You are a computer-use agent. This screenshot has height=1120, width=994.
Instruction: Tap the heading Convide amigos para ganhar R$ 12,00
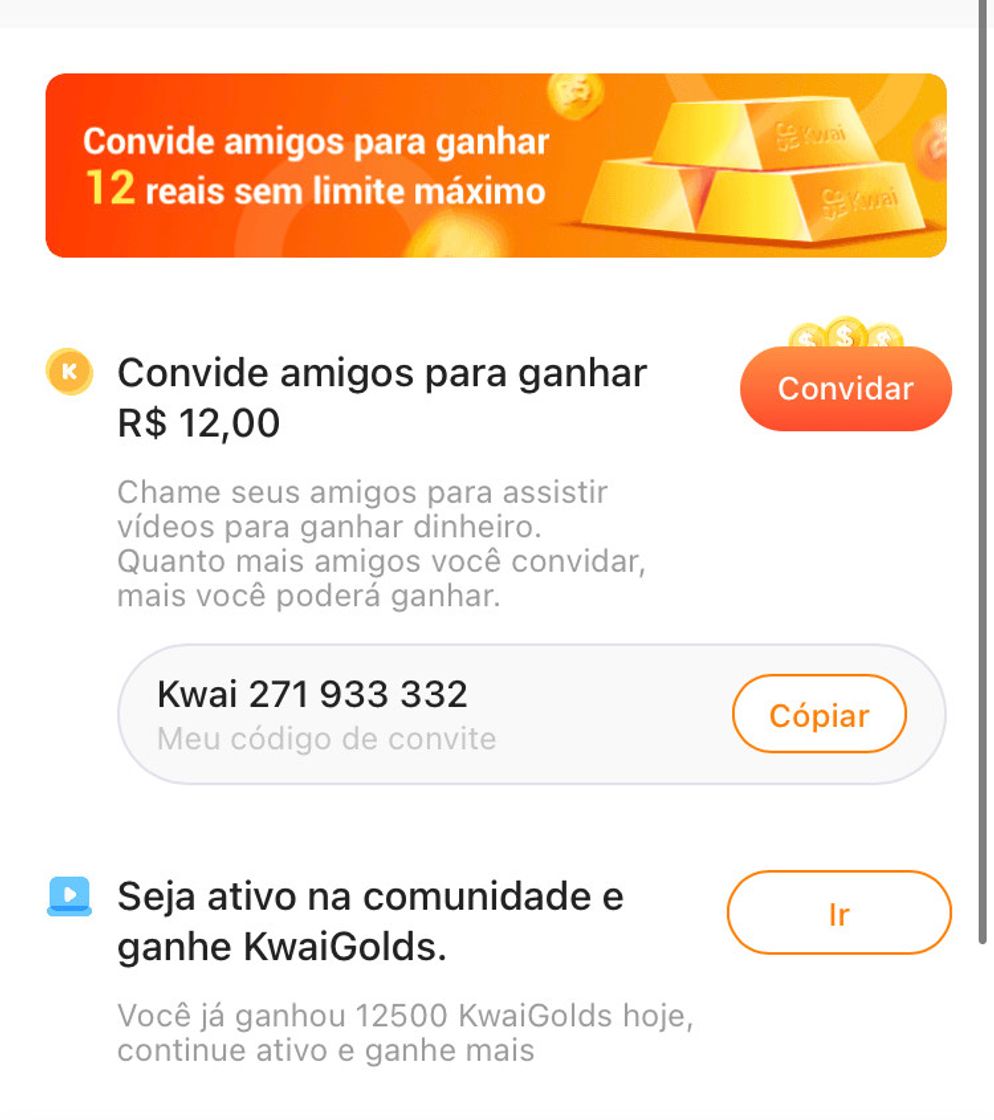click(x=383, y=398)
